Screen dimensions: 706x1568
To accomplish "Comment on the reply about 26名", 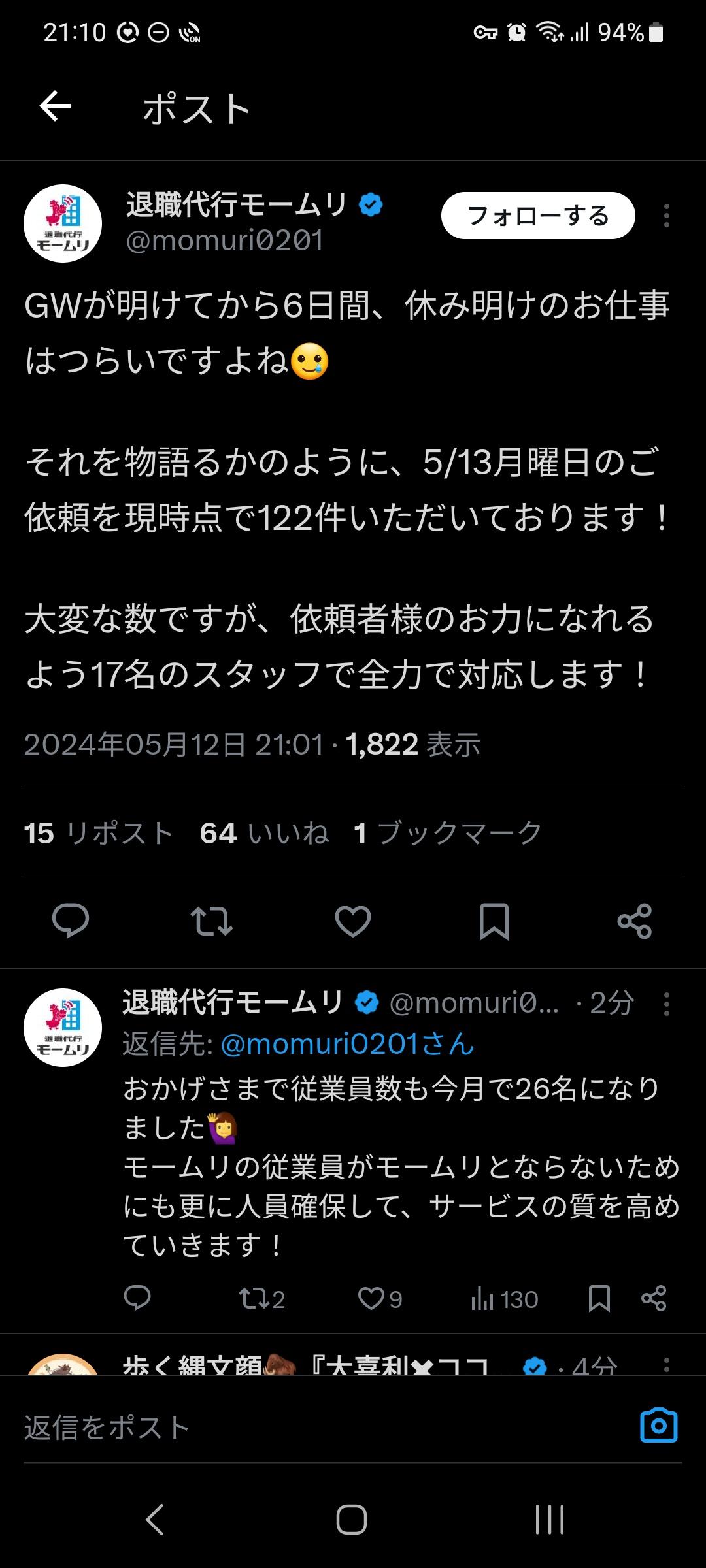I will tap(137, 1298).
